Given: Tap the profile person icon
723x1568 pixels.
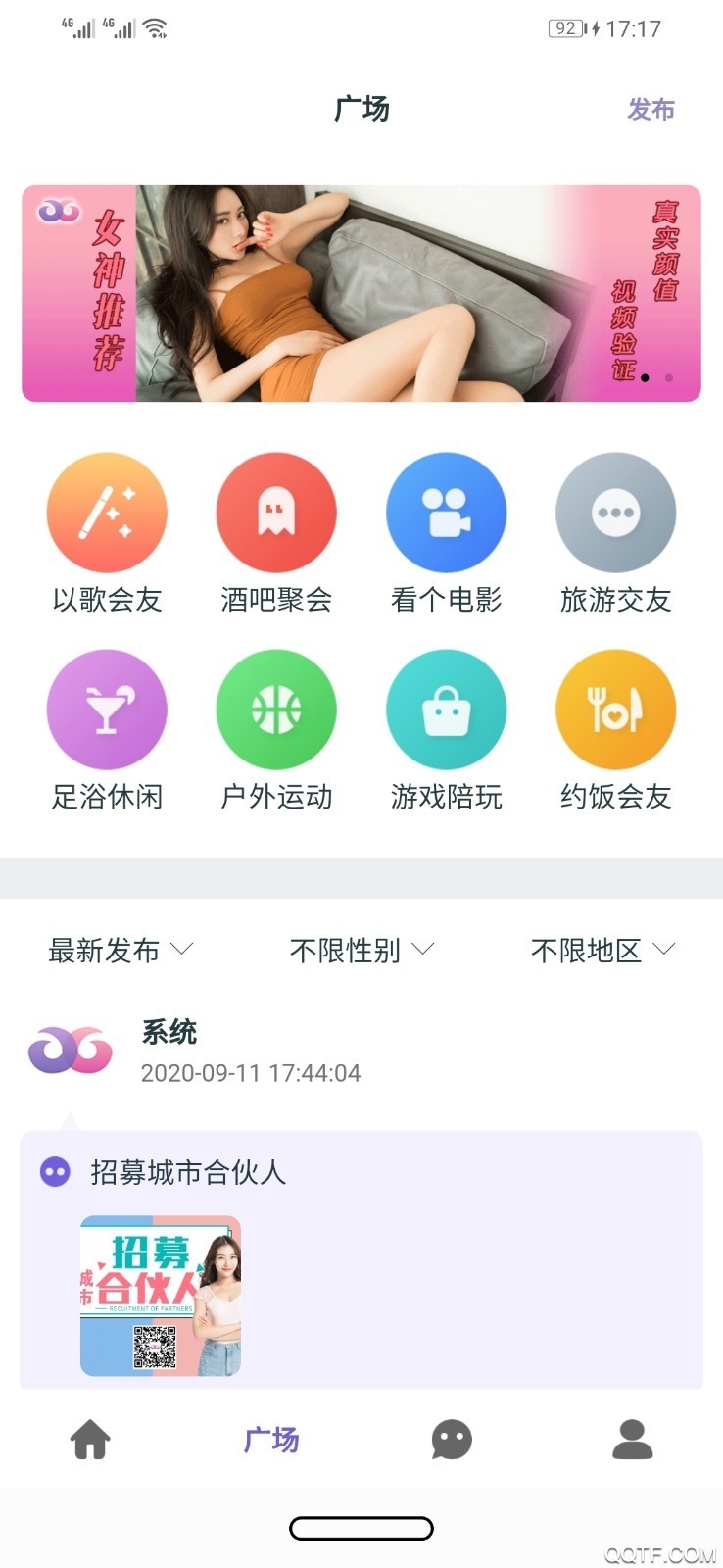Looking at the screenshot, I should click(x=632, y=1440).
